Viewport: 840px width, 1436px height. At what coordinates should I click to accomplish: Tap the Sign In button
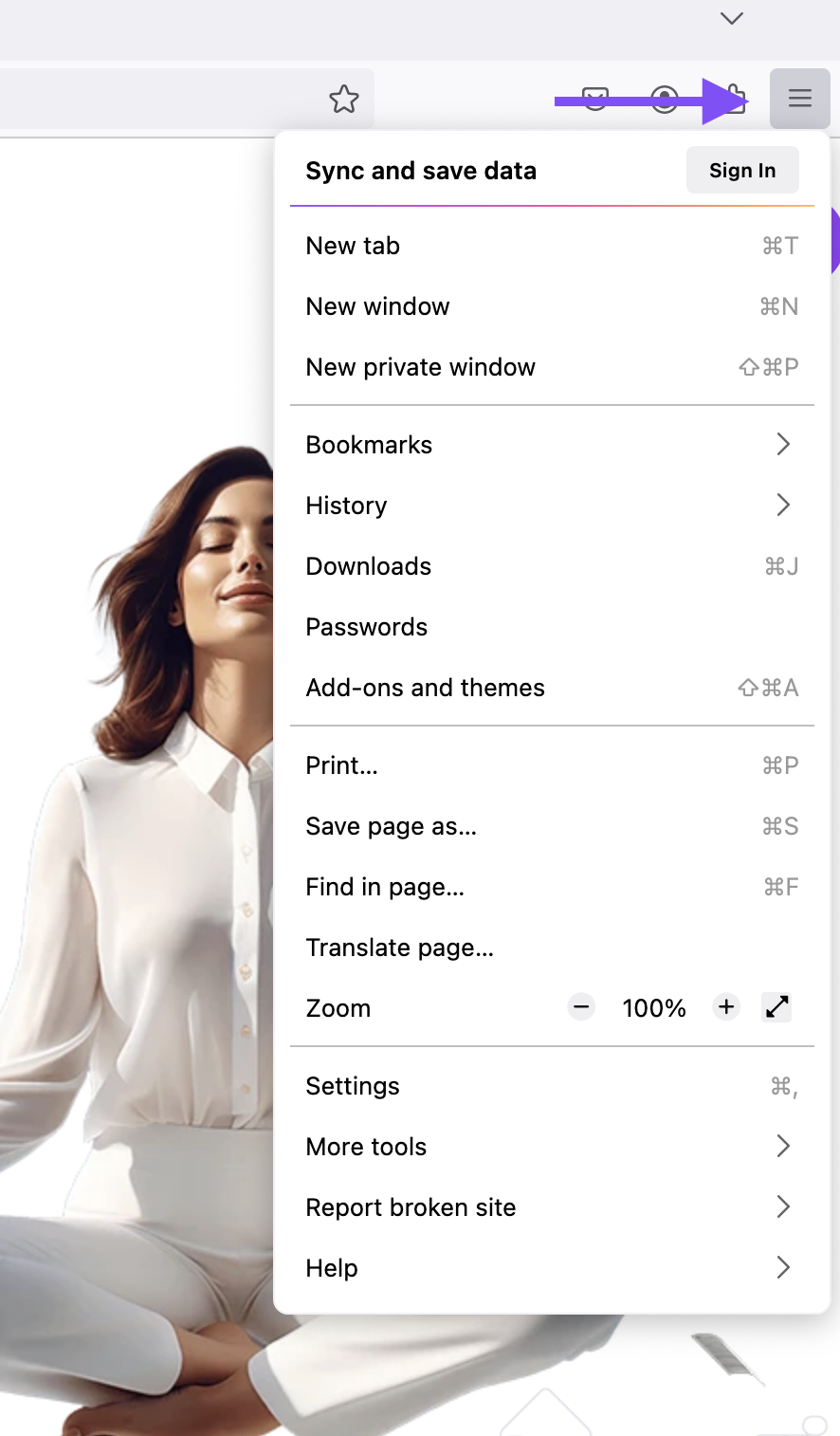741,171
